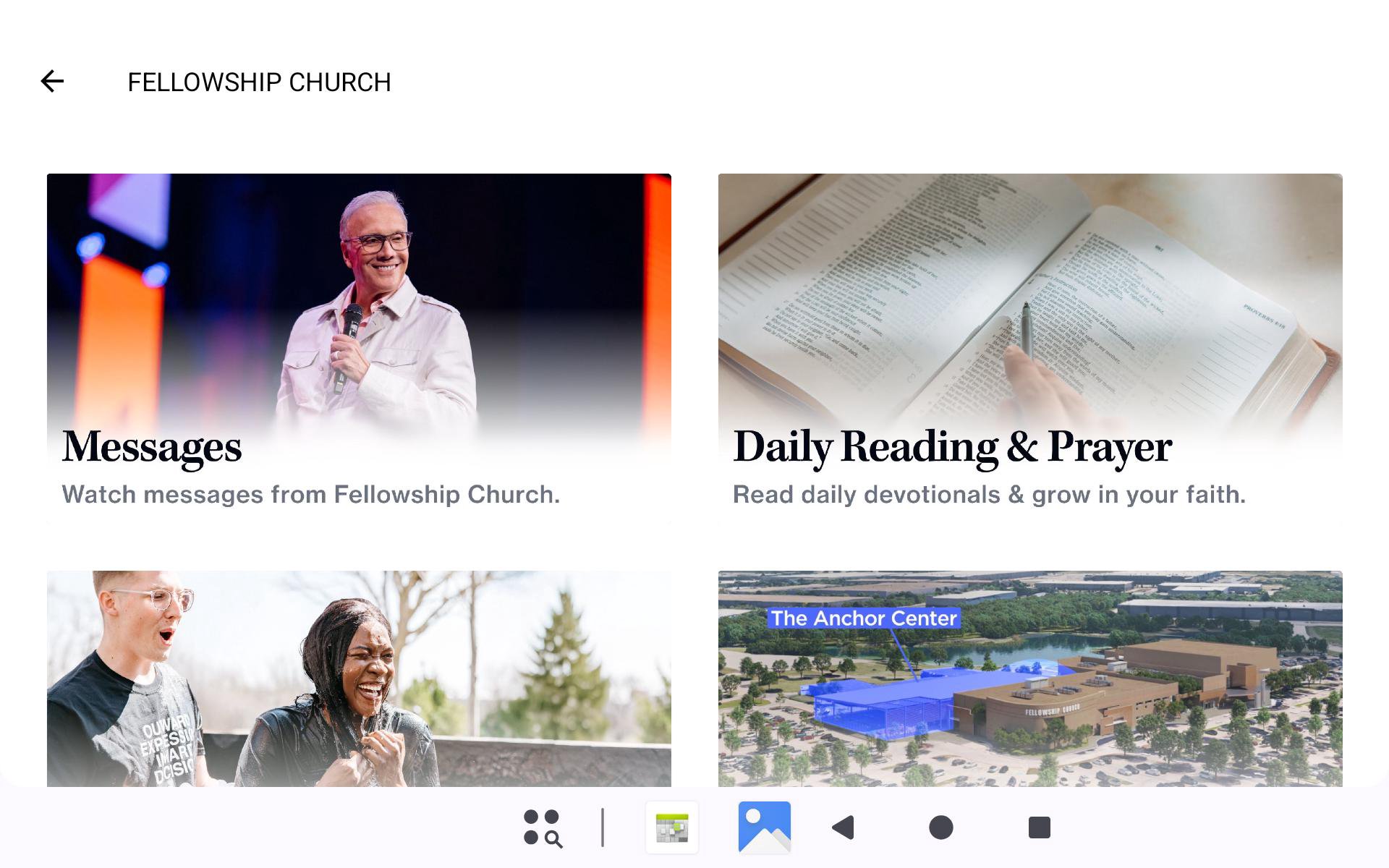Go to the home screen
The width and height of the screenshot is (1389, 868).
tap(940, 827)
